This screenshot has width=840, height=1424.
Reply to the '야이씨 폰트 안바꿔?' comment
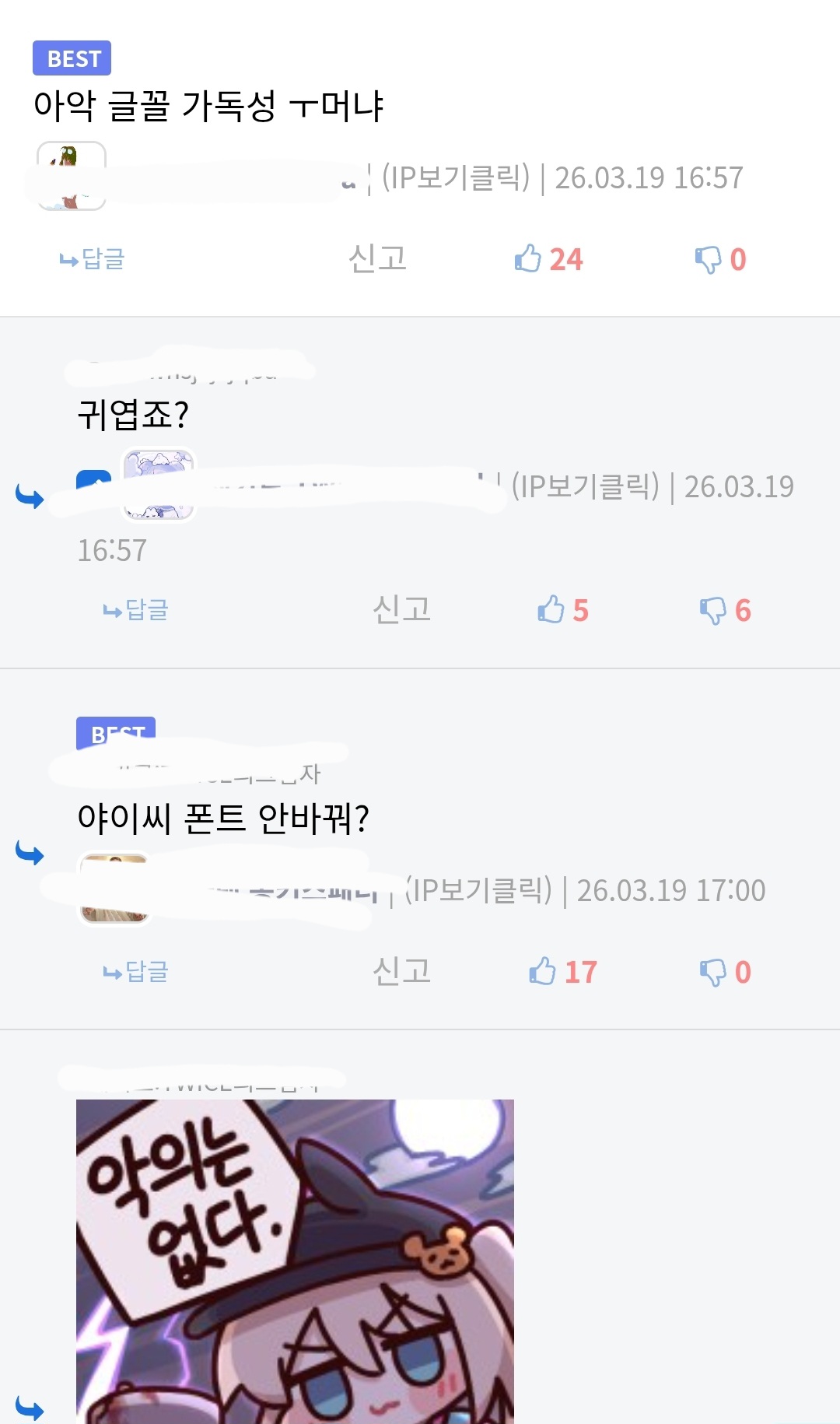pyautogui.click(x=136, y=972)
